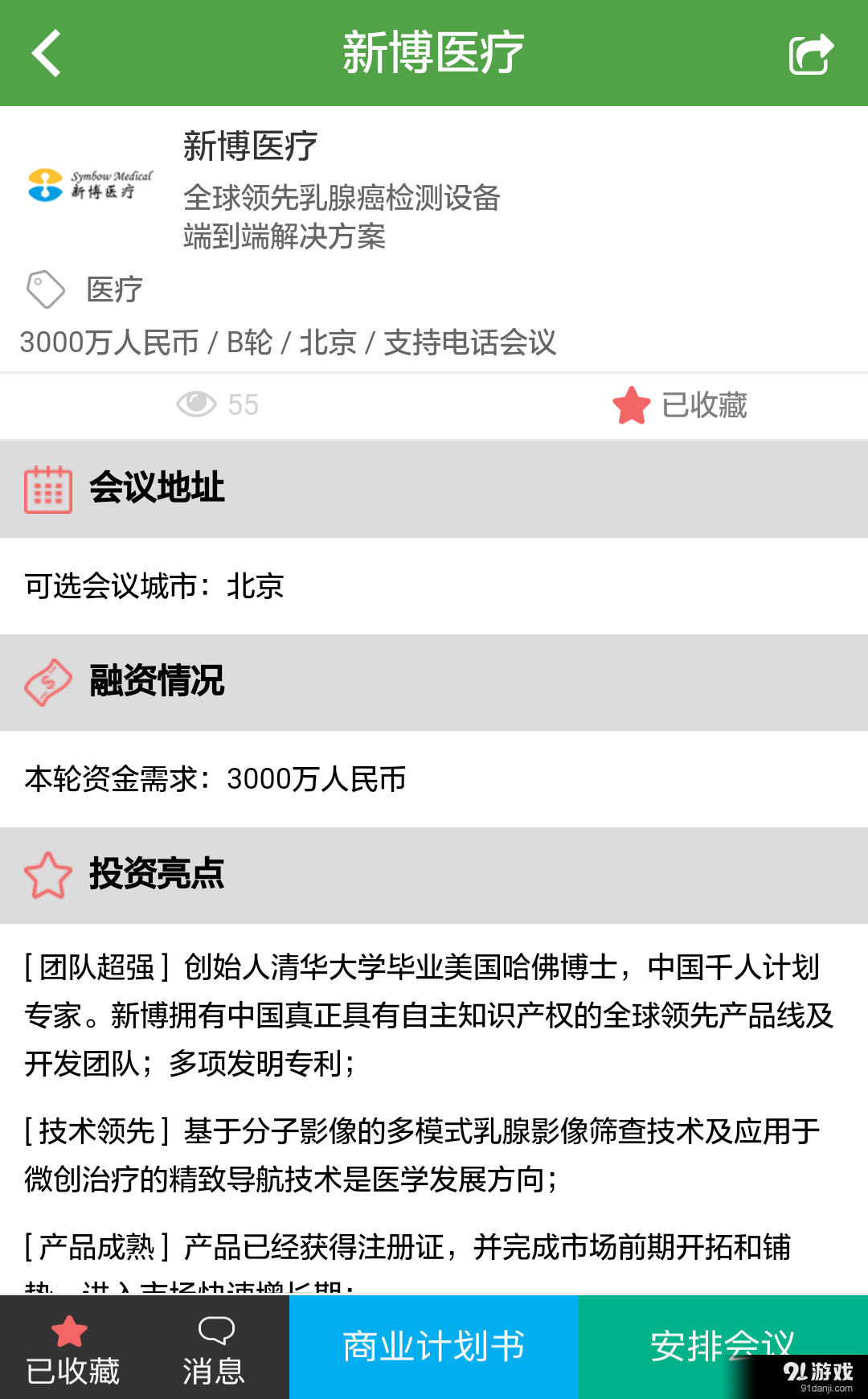Tap the star icon in the bottom 已收藏 tab
The height and width of the screenshot is (1399, 868).
pyautogui.click(x=68, y=1332)
